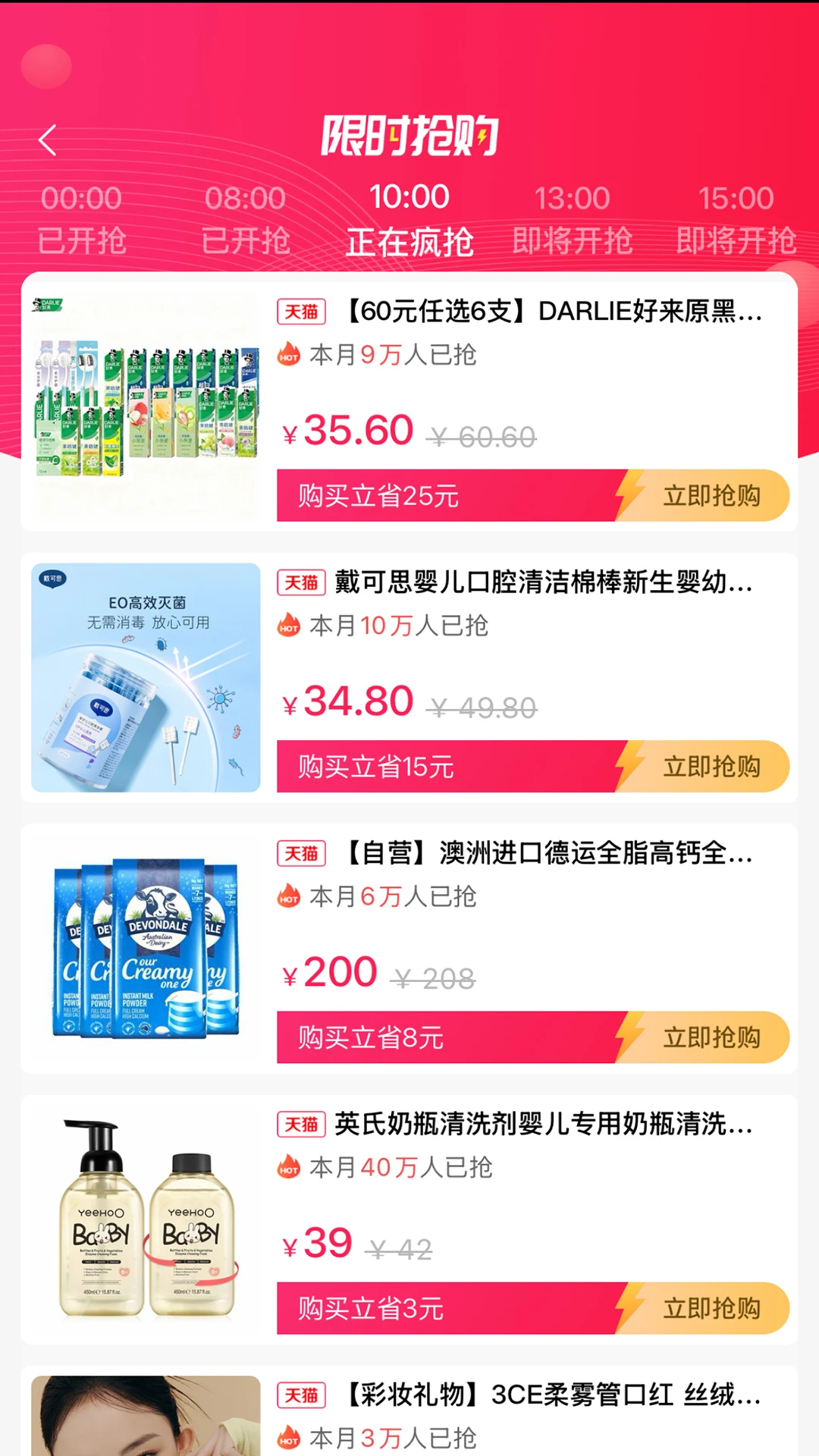Tap the flame icon next to 本月10万人已抢
This screenshot has width=819, height=1456.
click(x=288, y=626)
